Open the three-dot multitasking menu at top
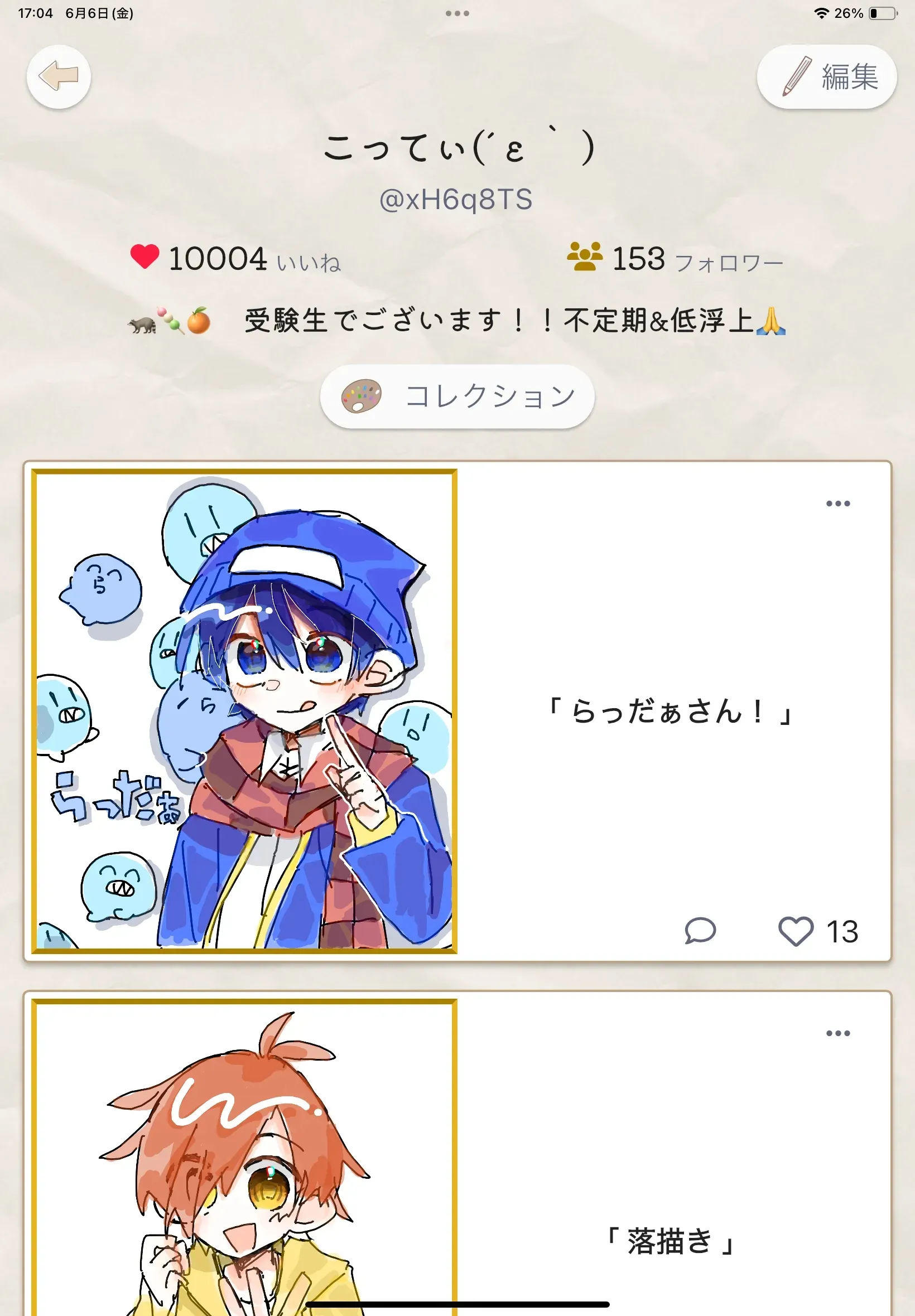The width and height of the screenshot is (915, 1316). pyautogui.click(x=457, y=13)
